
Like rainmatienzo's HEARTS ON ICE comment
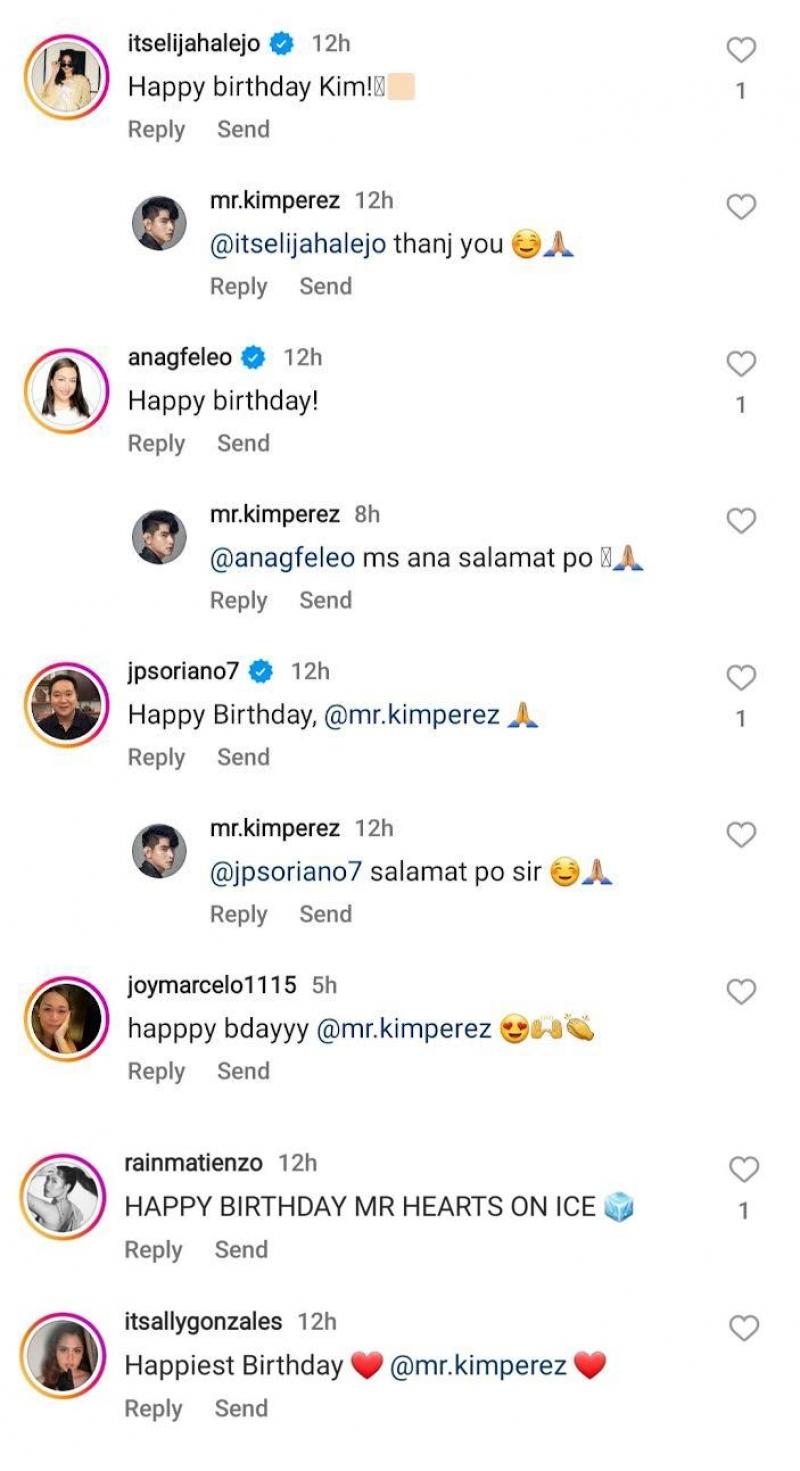[743, 1169]
